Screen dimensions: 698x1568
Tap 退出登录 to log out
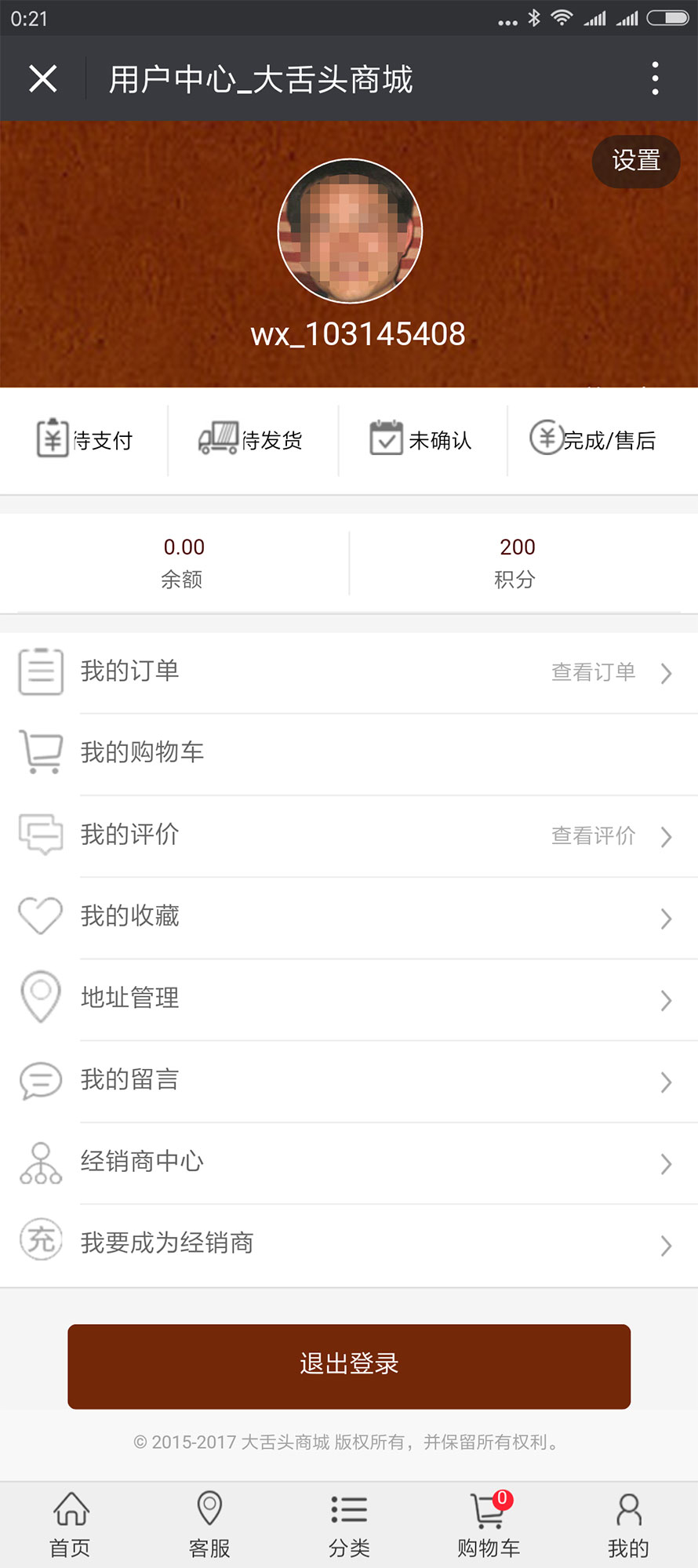coord(349,1366)
